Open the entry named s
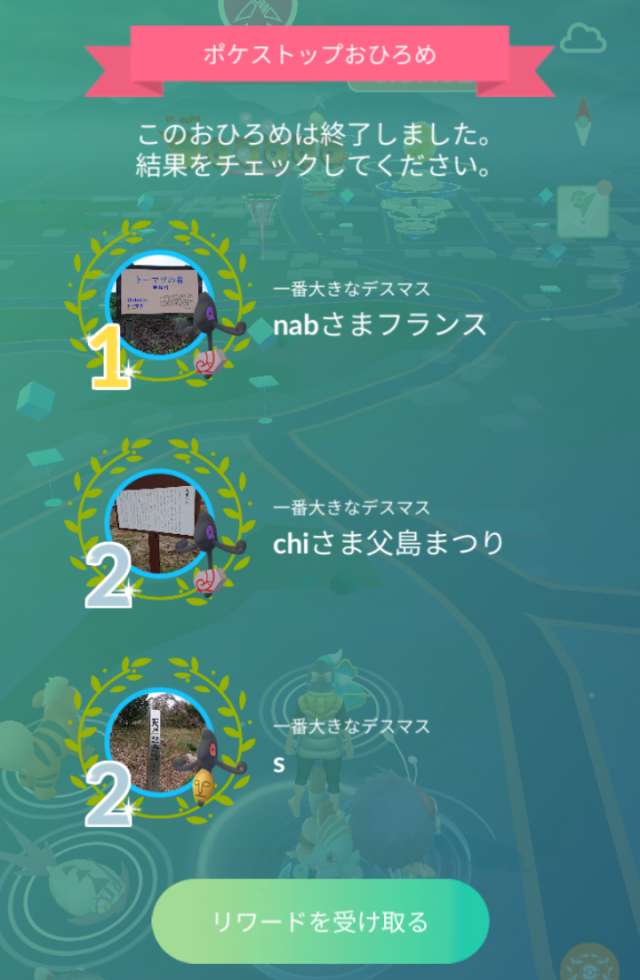The height and width of the screenshot is (980, 640). coord(160,745)
